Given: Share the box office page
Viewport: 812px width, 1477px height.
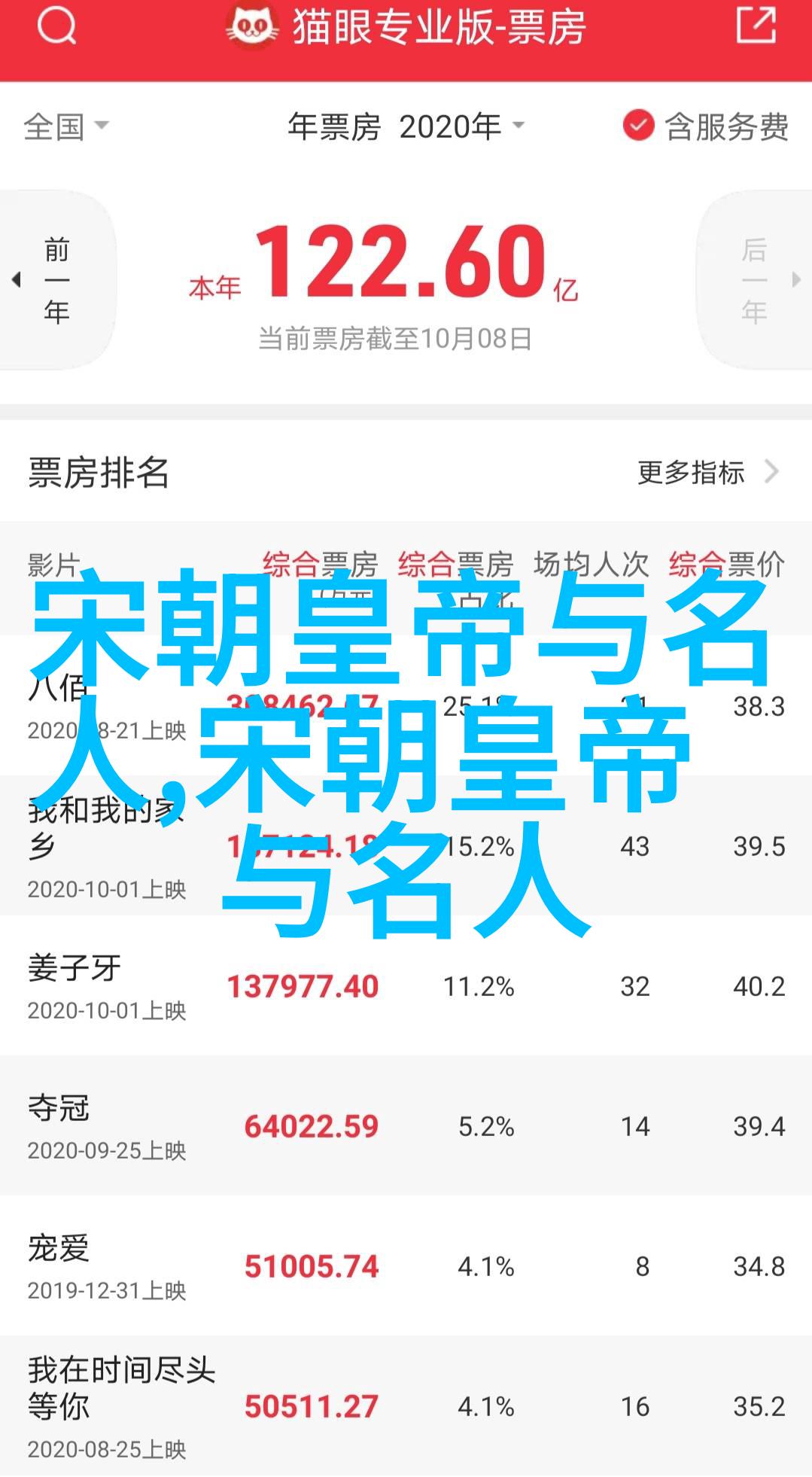Looking at the screenshot, I should tap(755, 25).
